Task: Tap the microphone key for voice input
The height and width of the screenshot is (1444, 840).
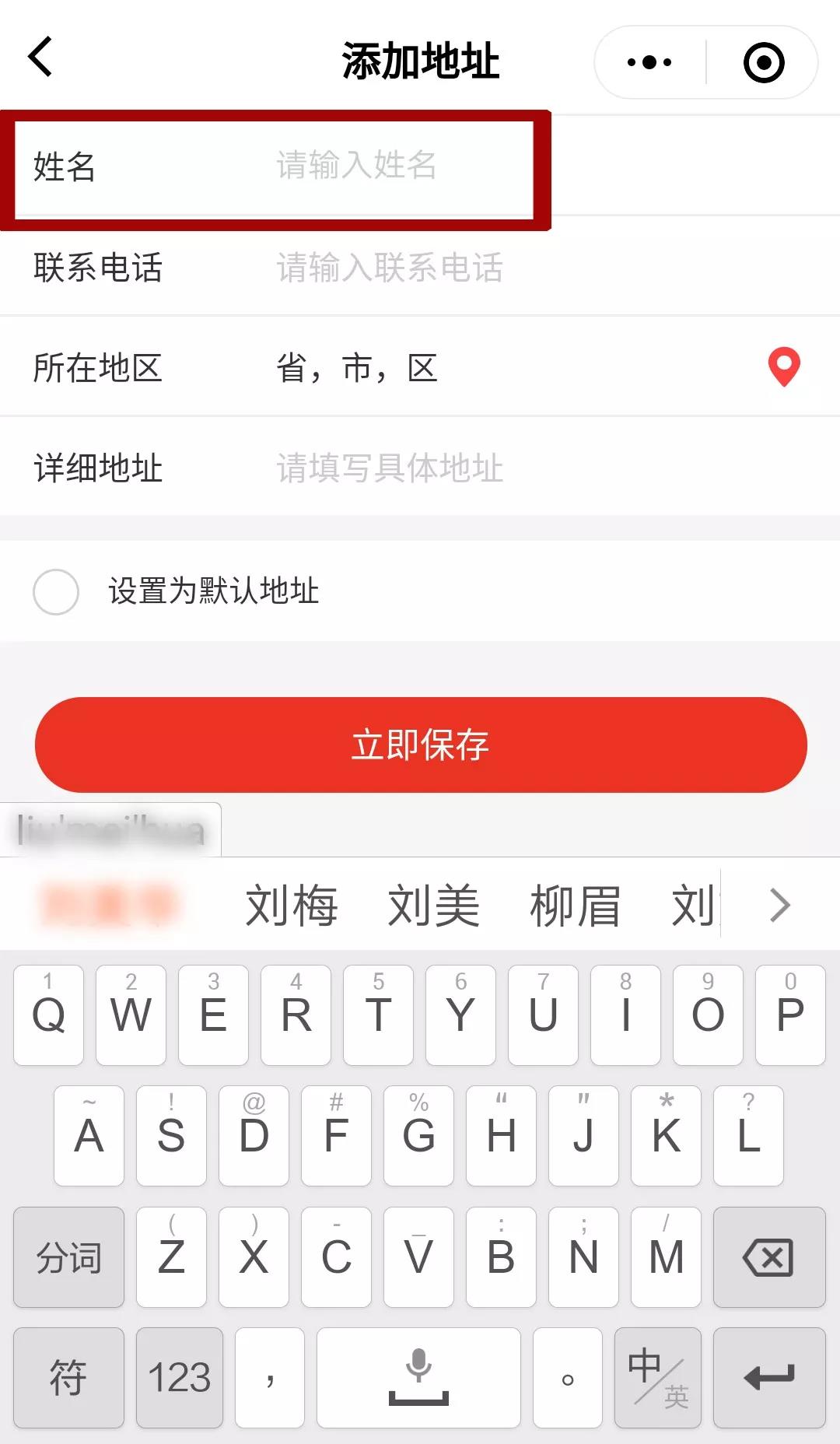Action: (x=418, y=1377)
